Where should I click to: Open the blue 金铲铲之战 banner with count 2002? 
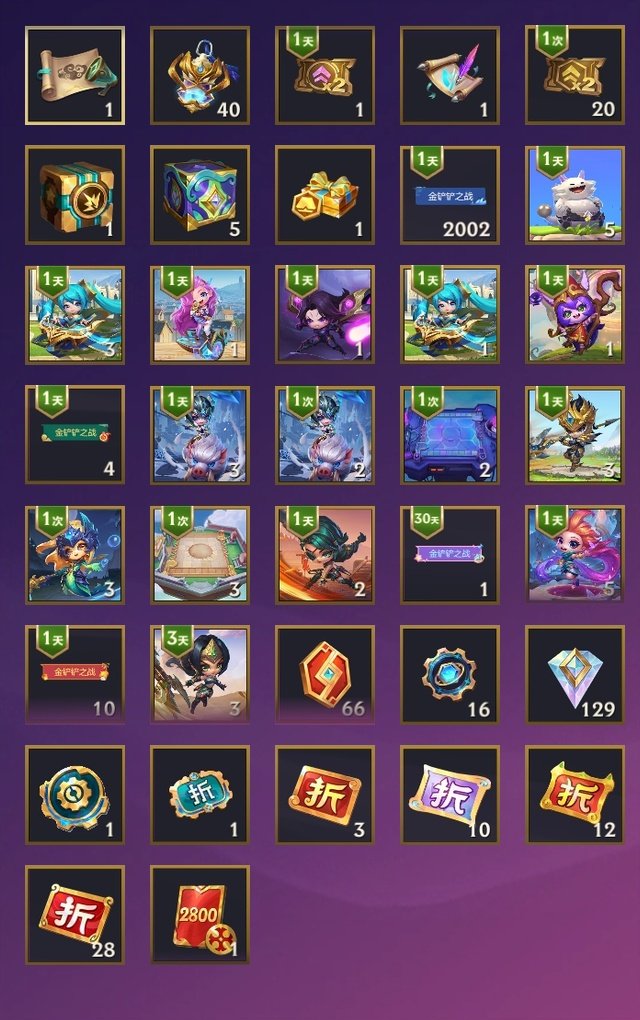point(450,195)
